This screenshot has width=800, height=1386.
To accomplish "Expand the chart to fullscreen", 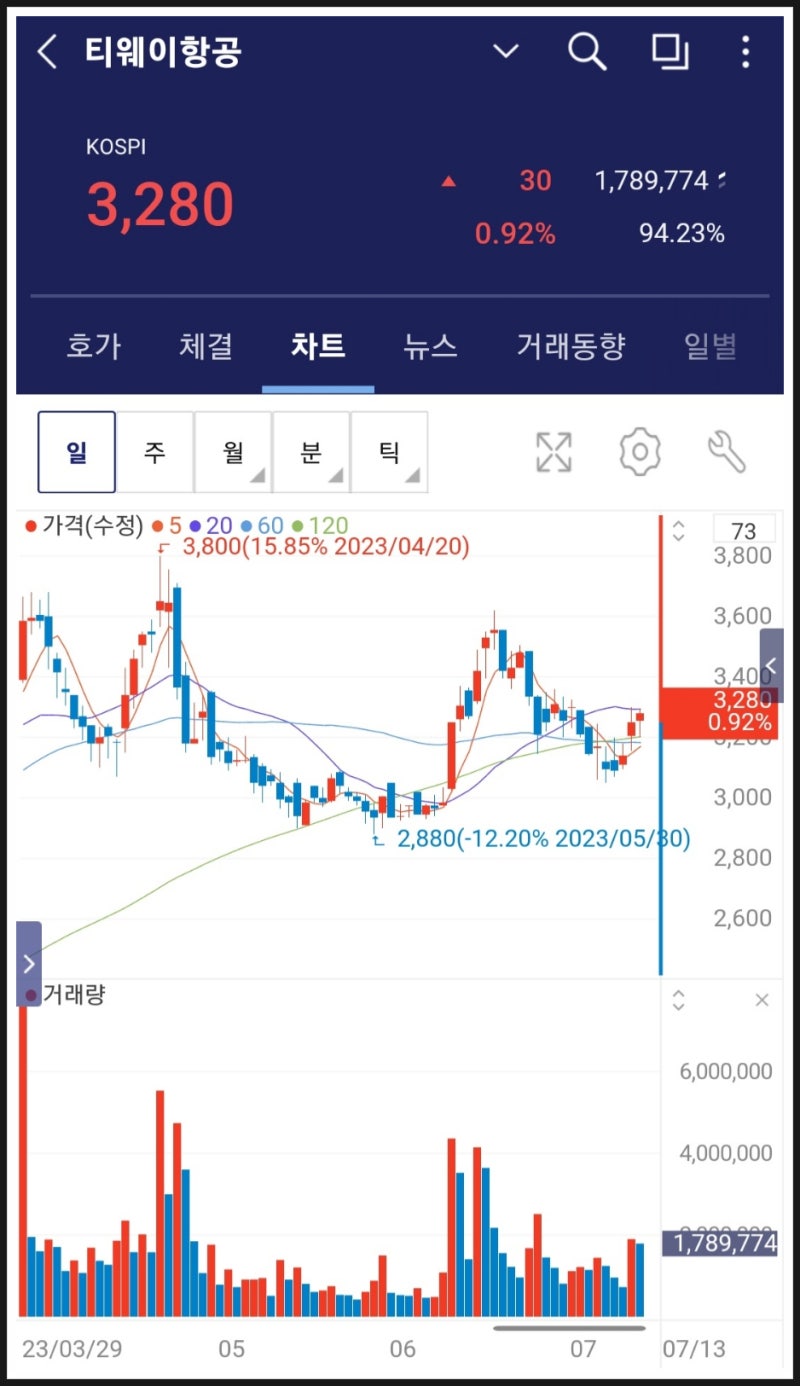I will click(553, 452).
